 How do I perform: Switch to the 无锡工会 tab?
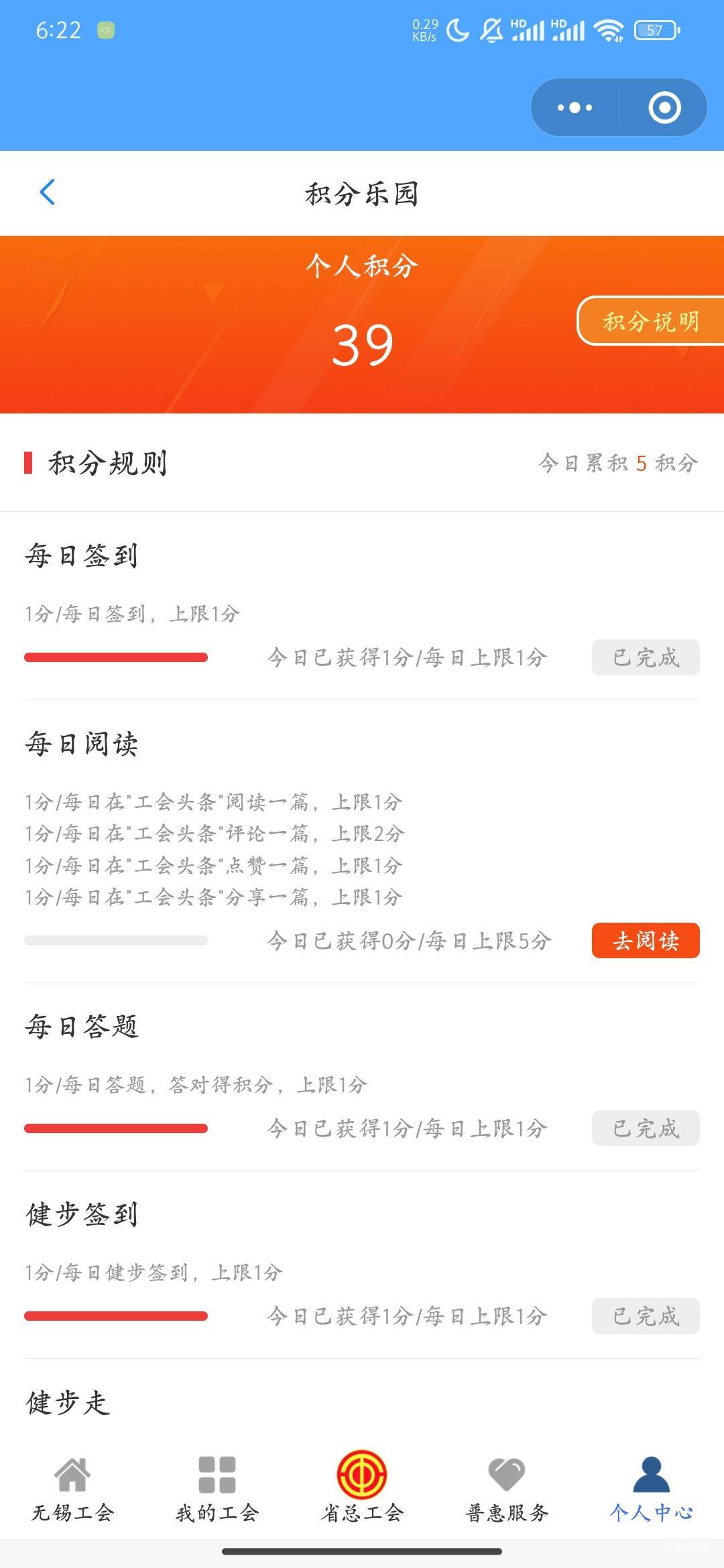72,1489
